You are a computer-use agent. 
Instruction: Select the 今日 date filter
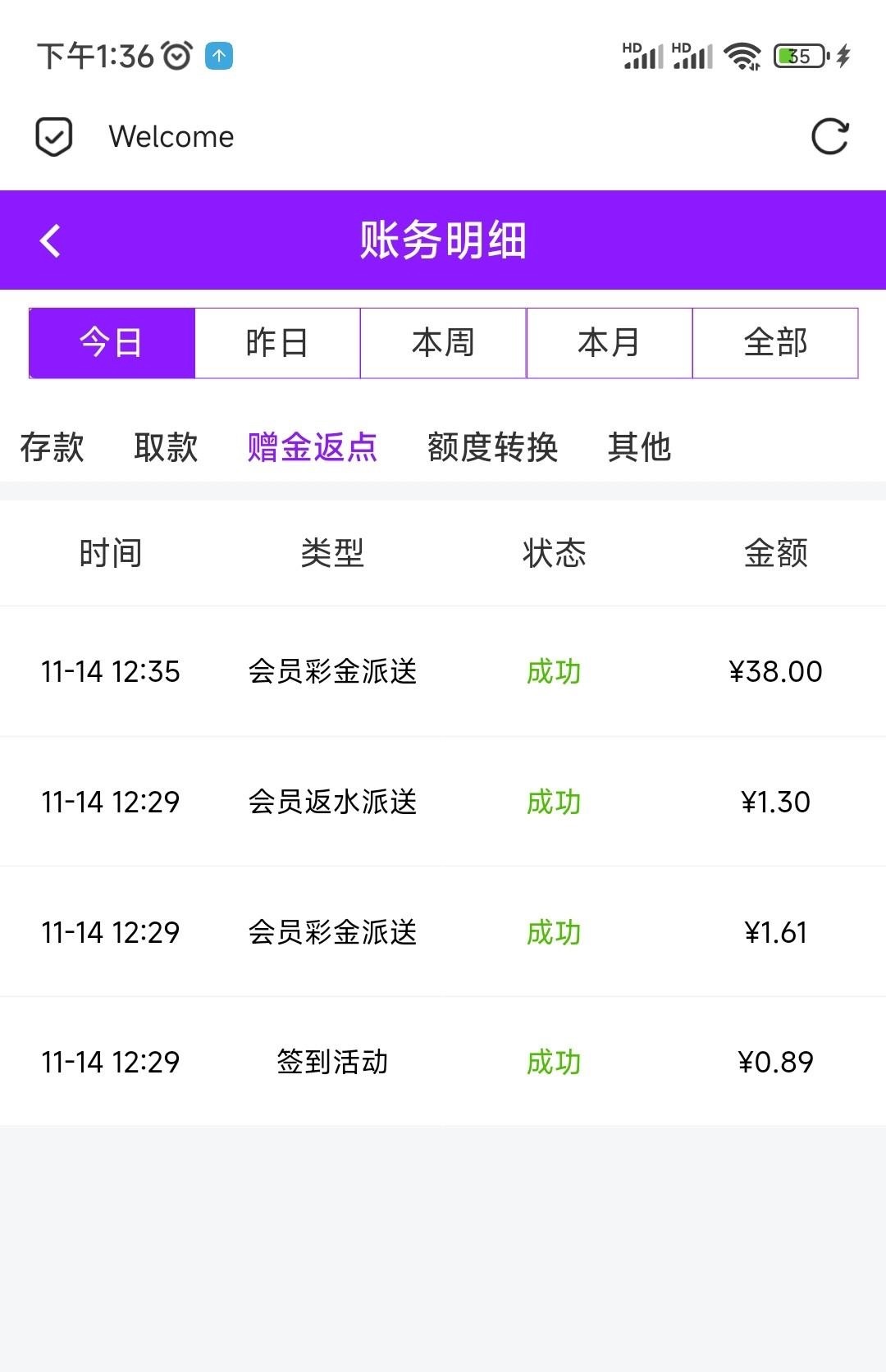112,343
